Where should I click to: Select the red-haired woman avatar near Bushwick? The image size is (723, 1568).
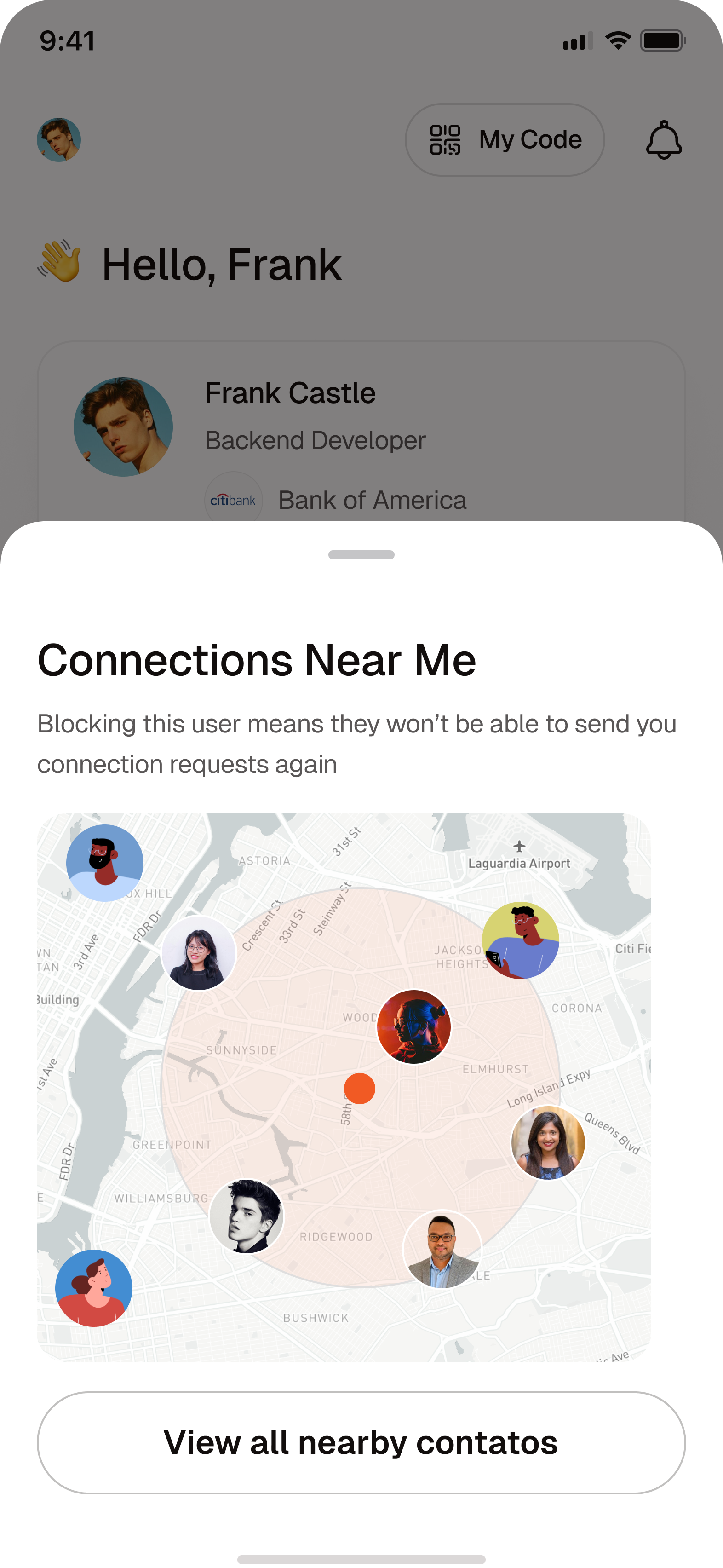coord(94,1287)
